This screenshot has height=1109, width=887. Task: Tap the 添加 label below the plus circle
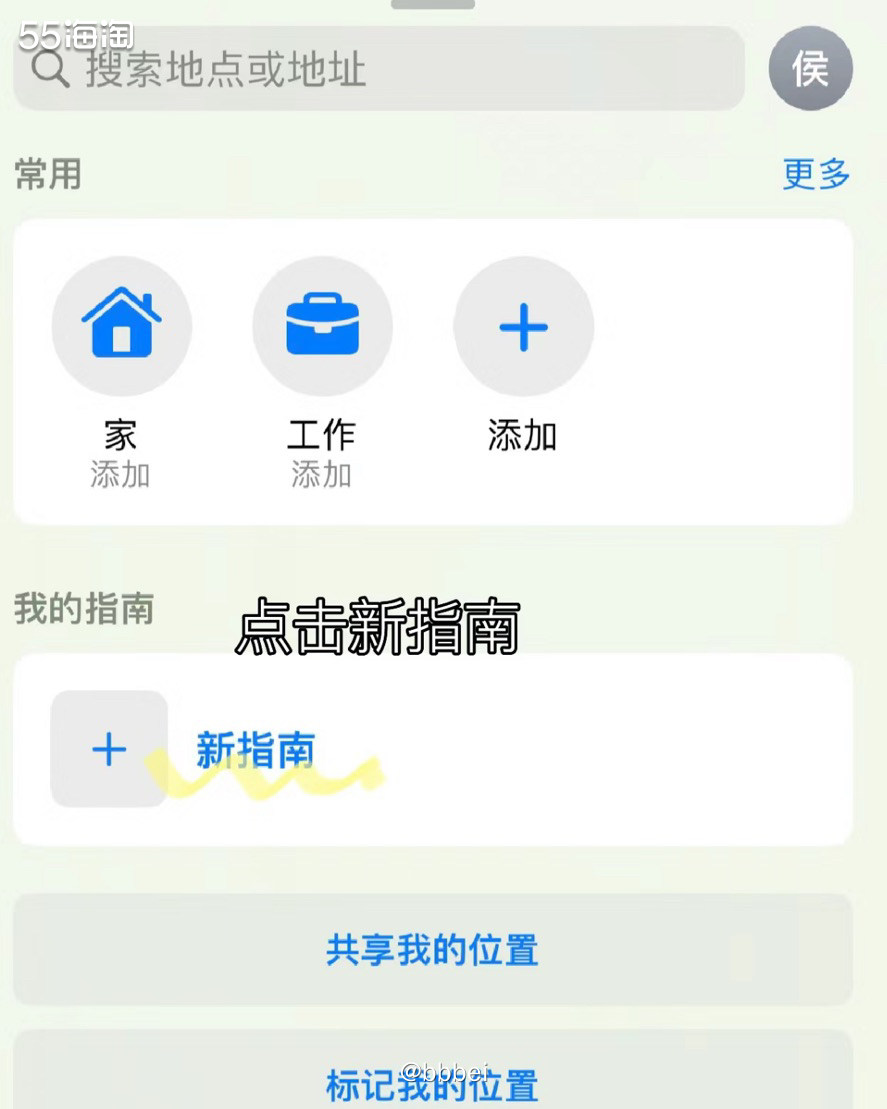click(523, 436)
